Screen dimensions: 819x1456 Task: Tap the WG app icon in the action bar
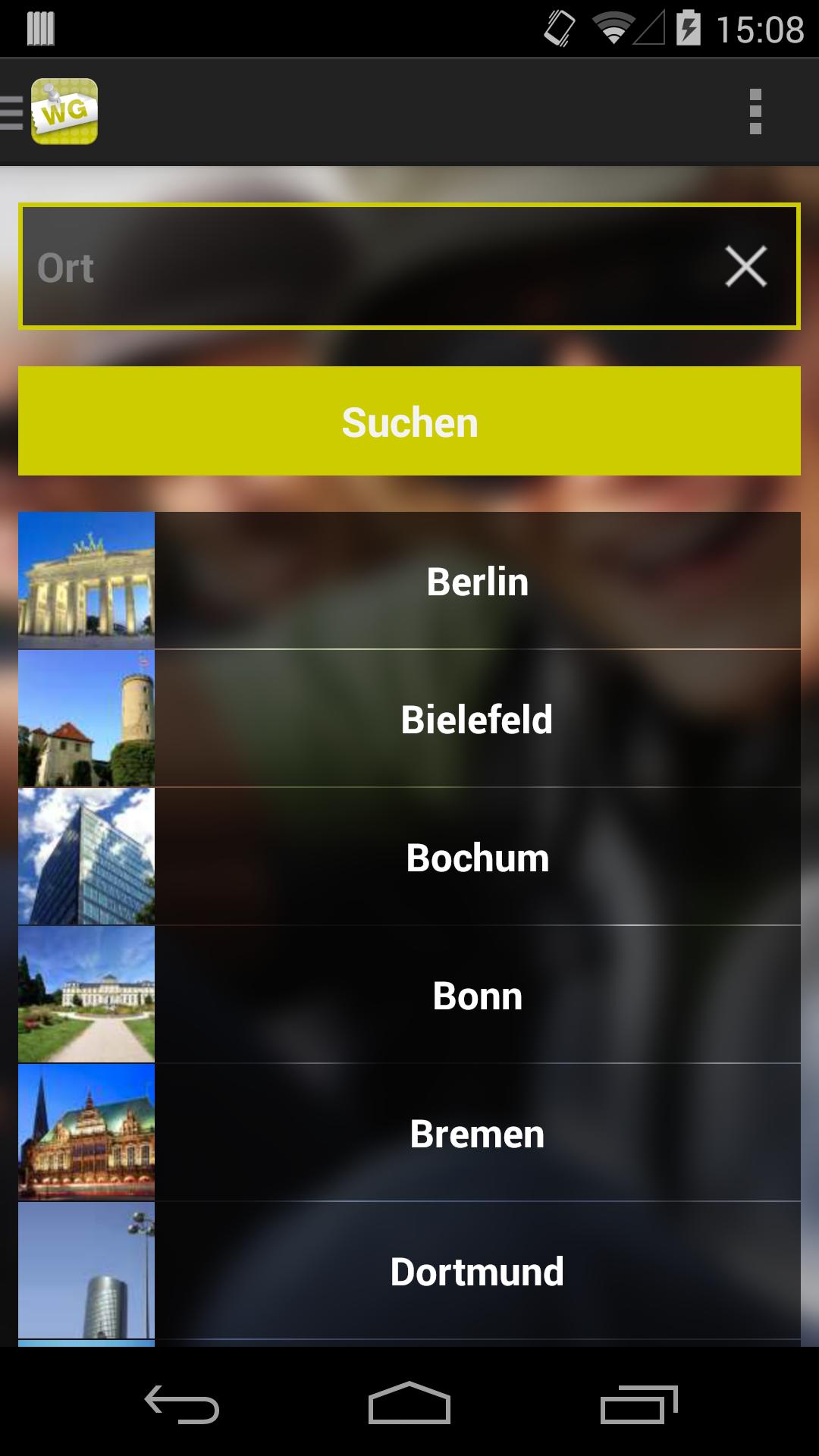pyautogui.click(x=64, y=111)
